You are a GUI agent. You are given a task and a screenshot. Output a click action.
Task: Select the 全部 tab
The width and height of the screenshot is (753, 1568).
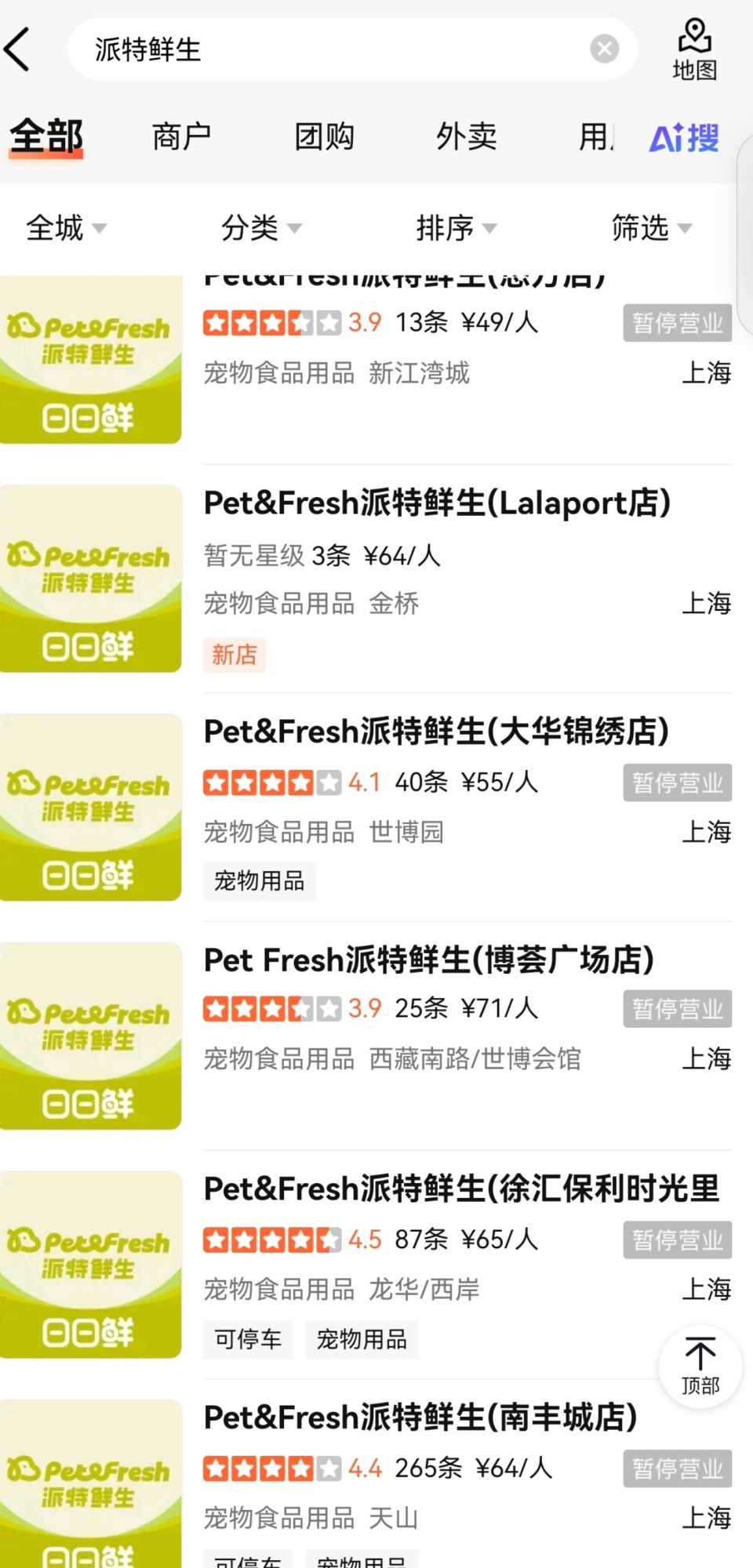tap(46, 137)
